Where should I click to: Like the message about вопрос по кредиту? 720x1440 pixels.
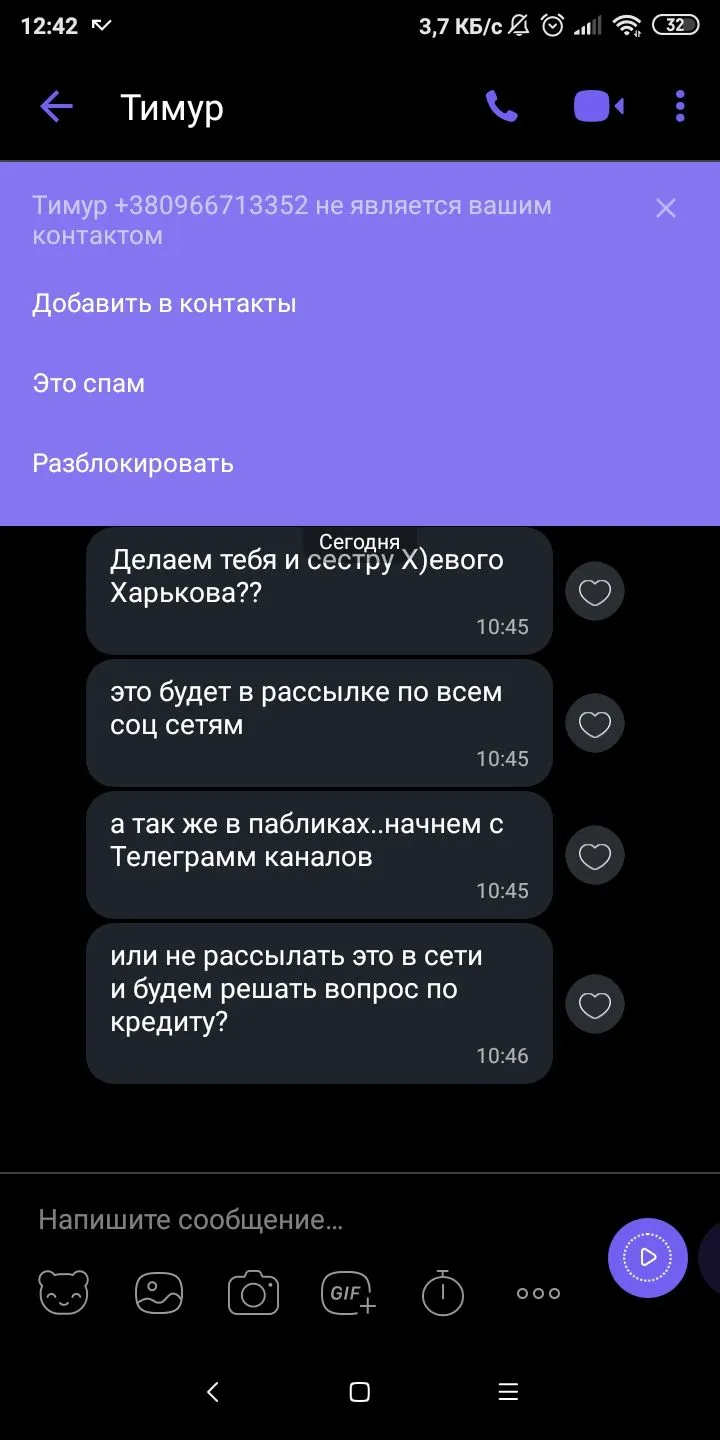pos(595,1004)
